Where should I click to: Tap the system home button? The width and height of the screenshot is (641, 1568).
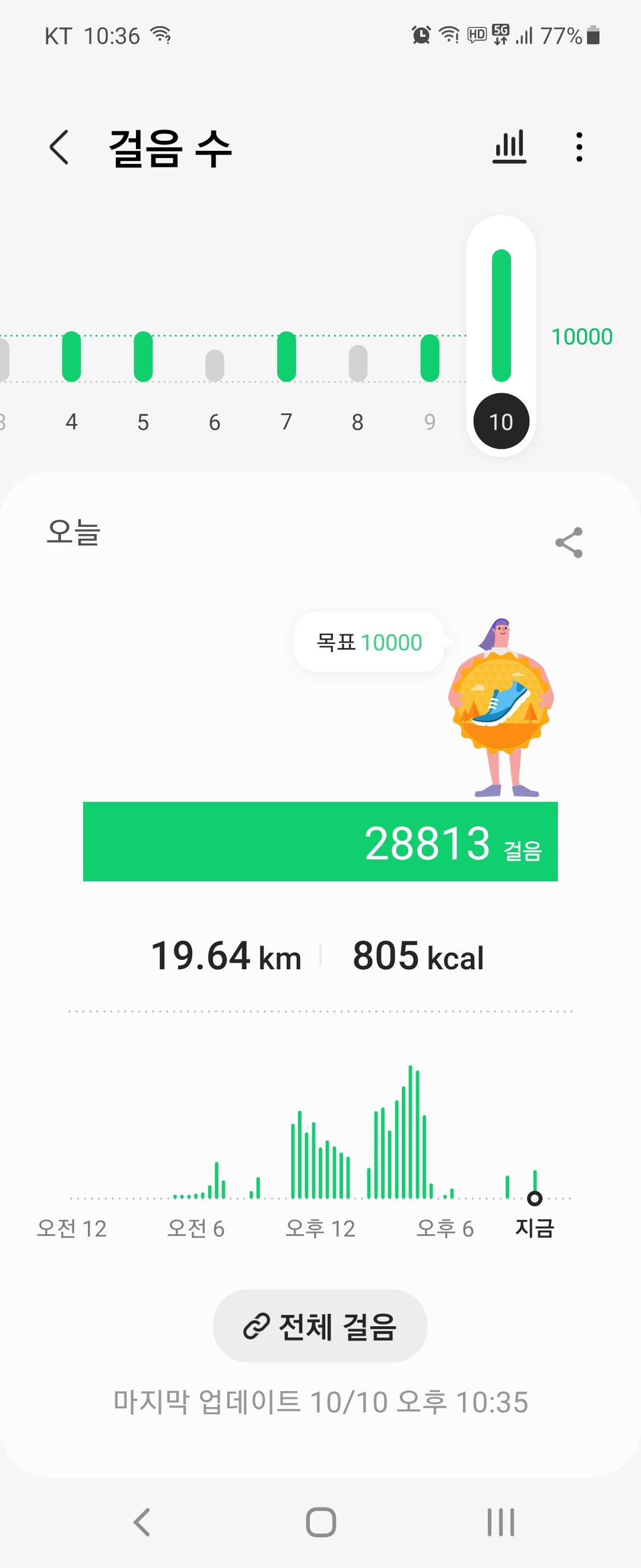coord(320,1522)
